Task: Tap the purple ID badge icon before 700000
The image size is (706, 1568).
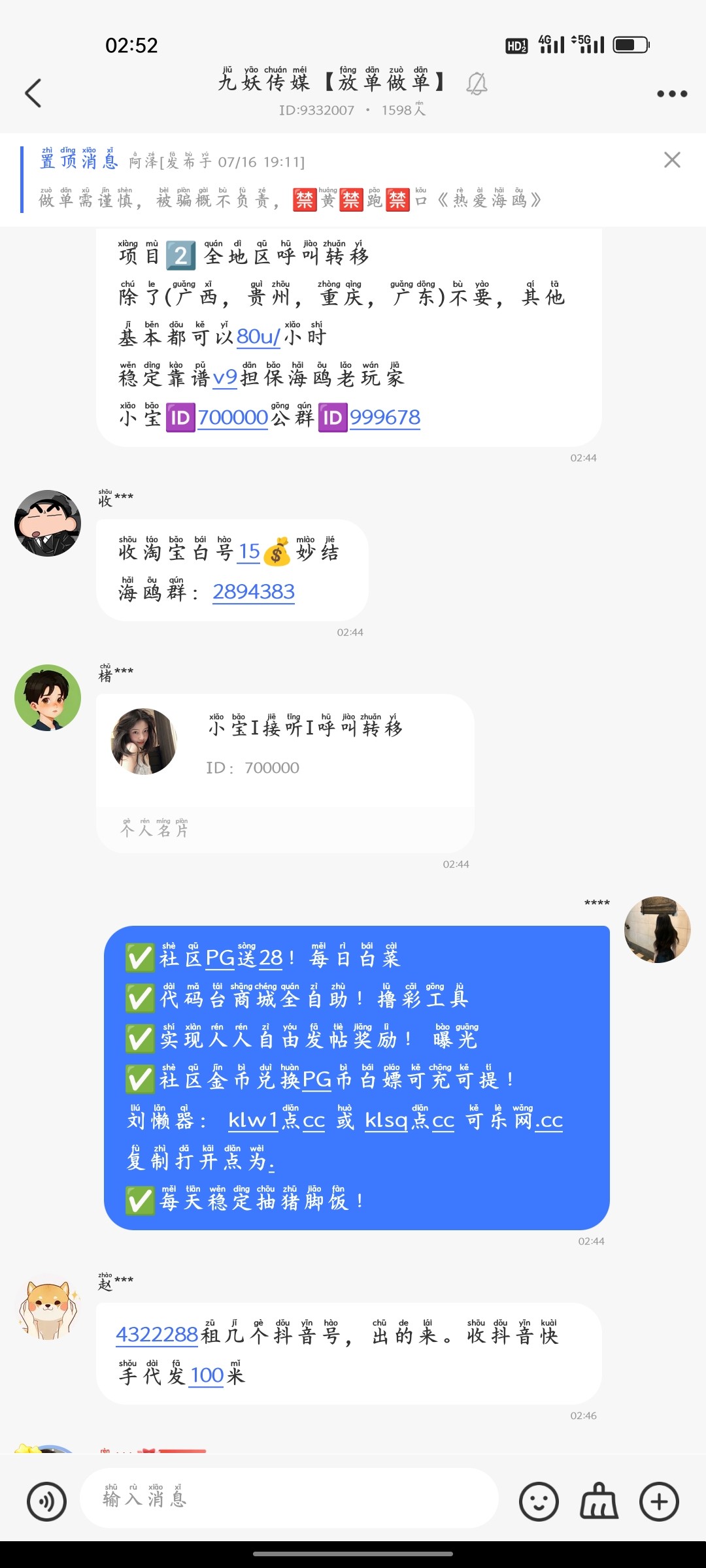Action: pyautogui.click(x=181, y=417)
